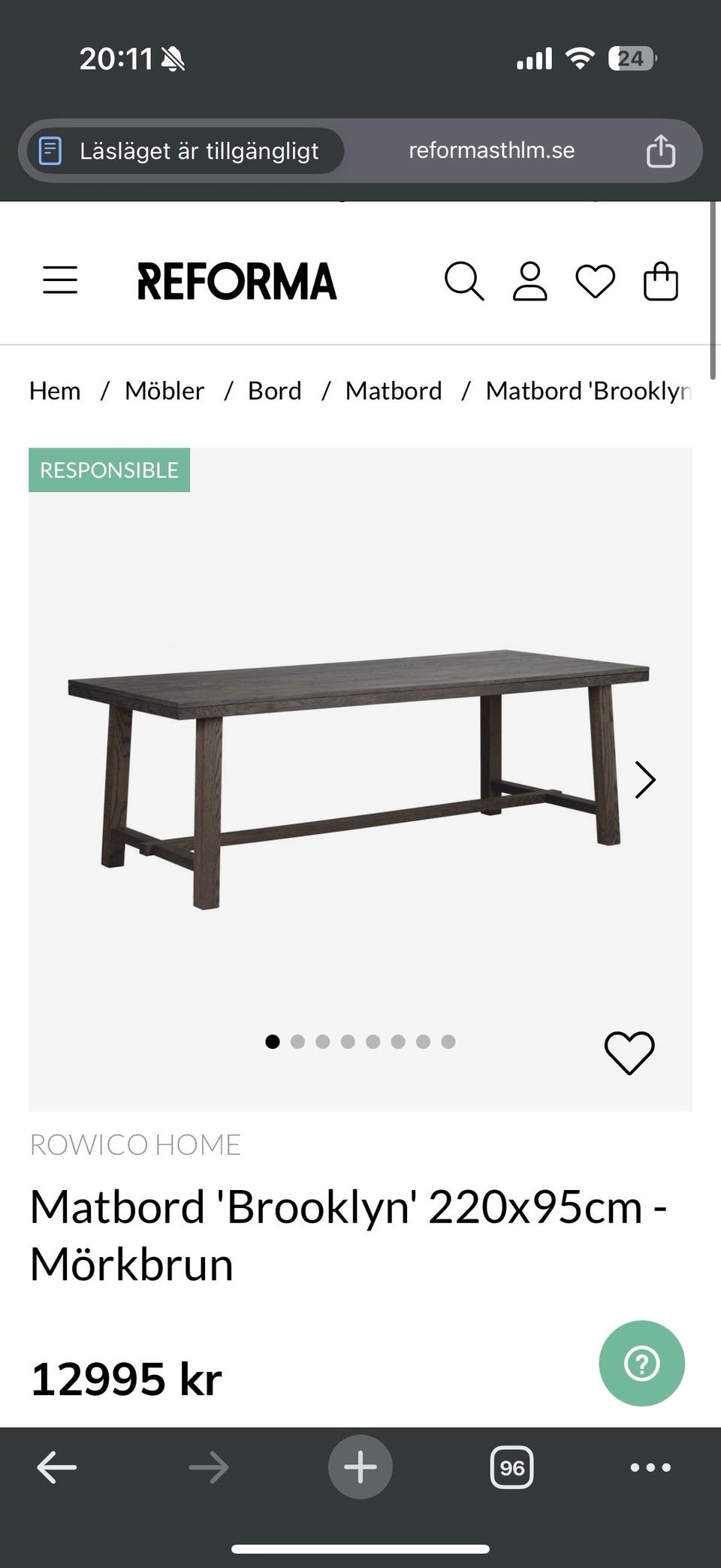721x1568 pixels.
Task: Open the browser's more options menu
Action: pos(650,1467)
